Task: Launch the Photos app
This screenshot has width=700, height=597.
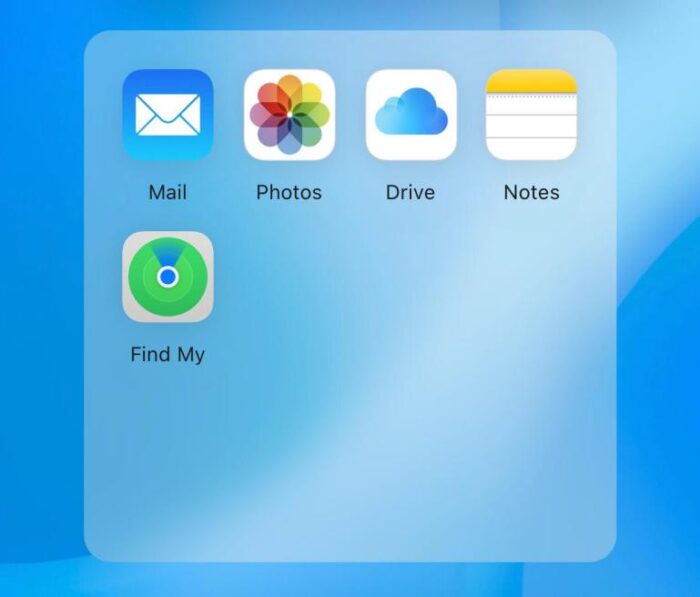Action: click(289, 115)
